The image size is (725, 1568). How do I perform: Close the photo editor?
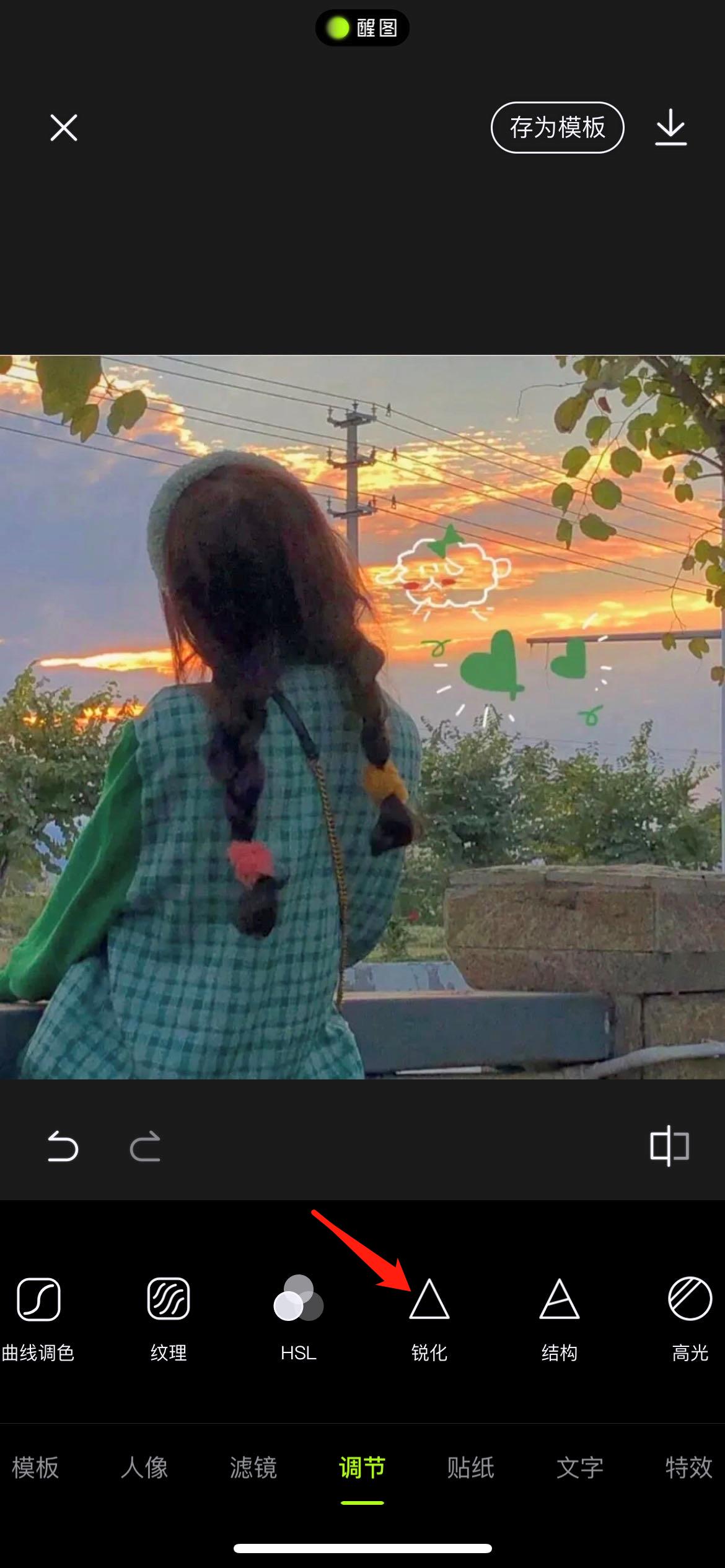[x=64, y=128]
